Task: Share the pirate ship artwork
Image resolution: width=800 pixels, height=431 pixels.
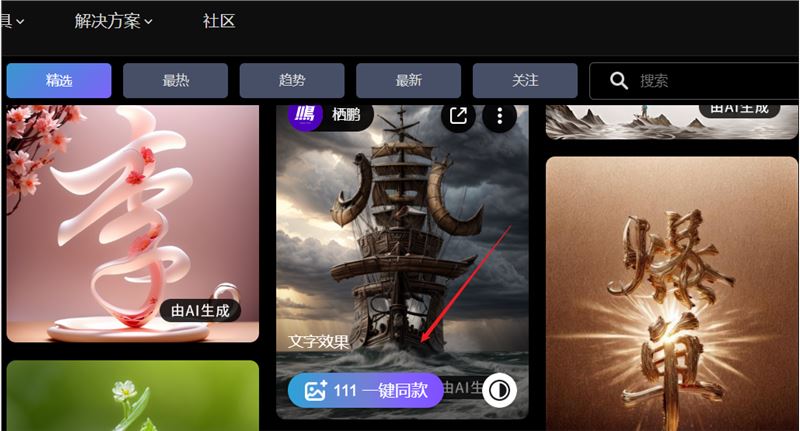Action: click(x=458, y=115)
